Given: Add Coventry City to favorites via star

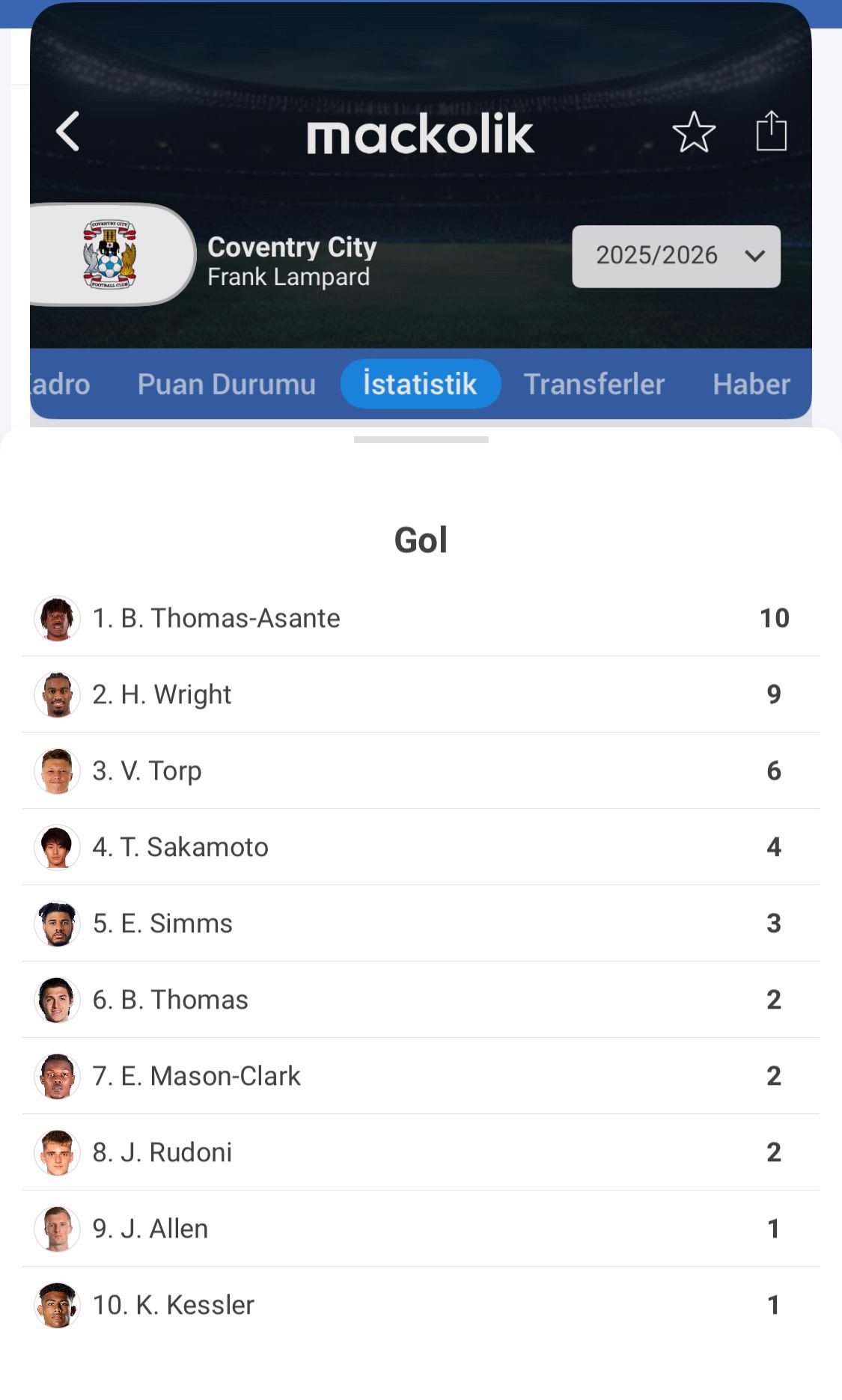Looking at the screenshot, I should (694, 132).
